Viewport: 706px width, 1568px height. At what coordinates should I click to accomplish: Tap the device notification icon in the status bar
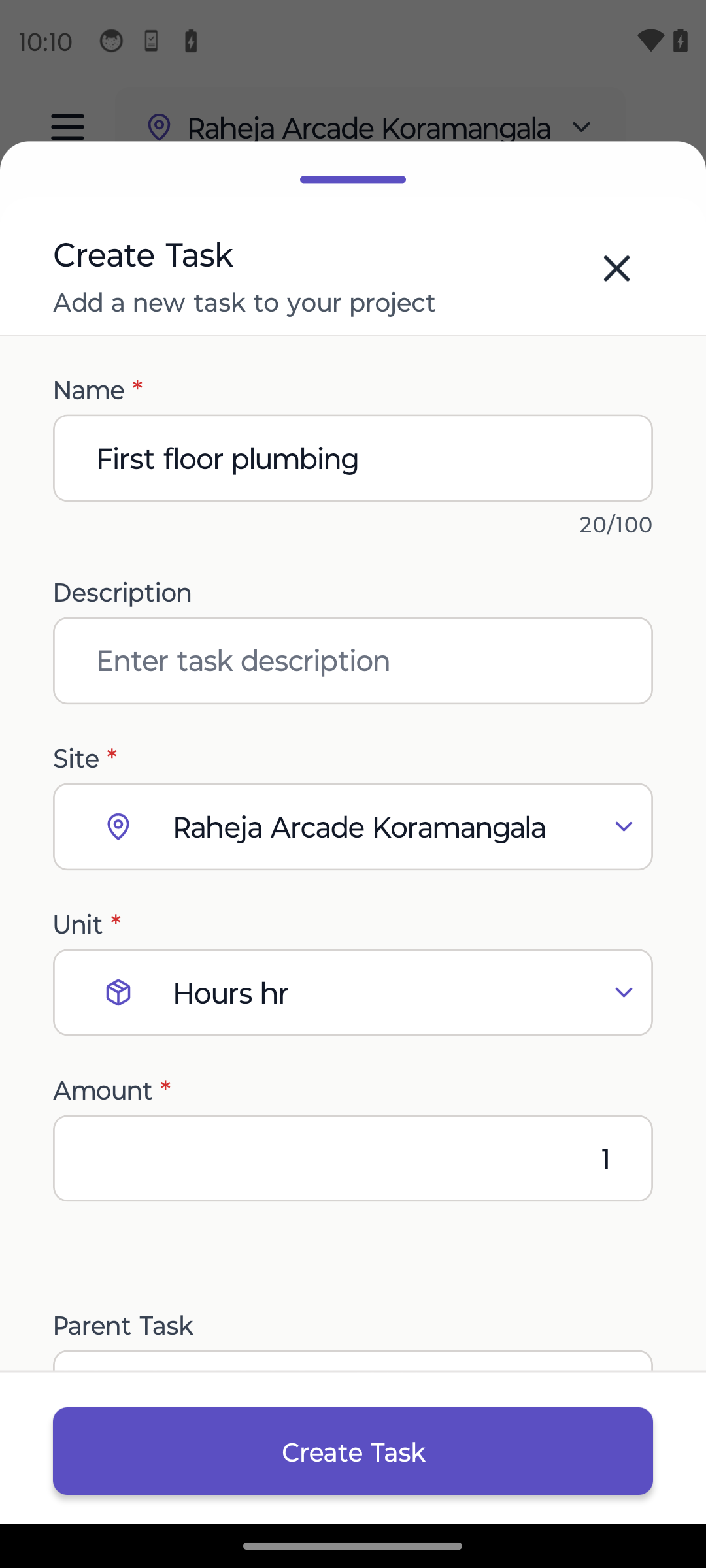pos(150,41)
